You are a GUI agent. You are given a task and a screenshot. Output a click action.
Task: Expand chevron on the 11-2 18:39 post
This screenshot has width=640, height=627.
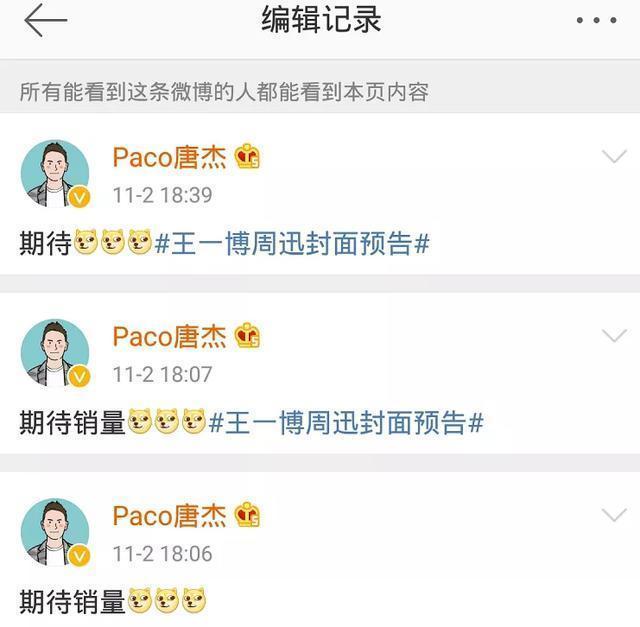[x=612, y=157]
